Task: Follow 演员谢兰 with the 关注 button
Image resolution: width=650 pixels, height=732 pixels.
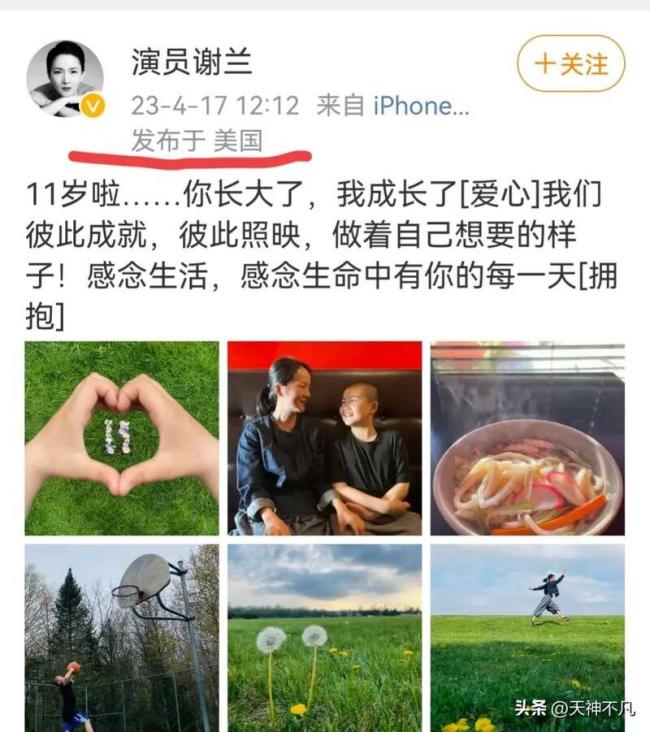Action: tap(570, 65)
